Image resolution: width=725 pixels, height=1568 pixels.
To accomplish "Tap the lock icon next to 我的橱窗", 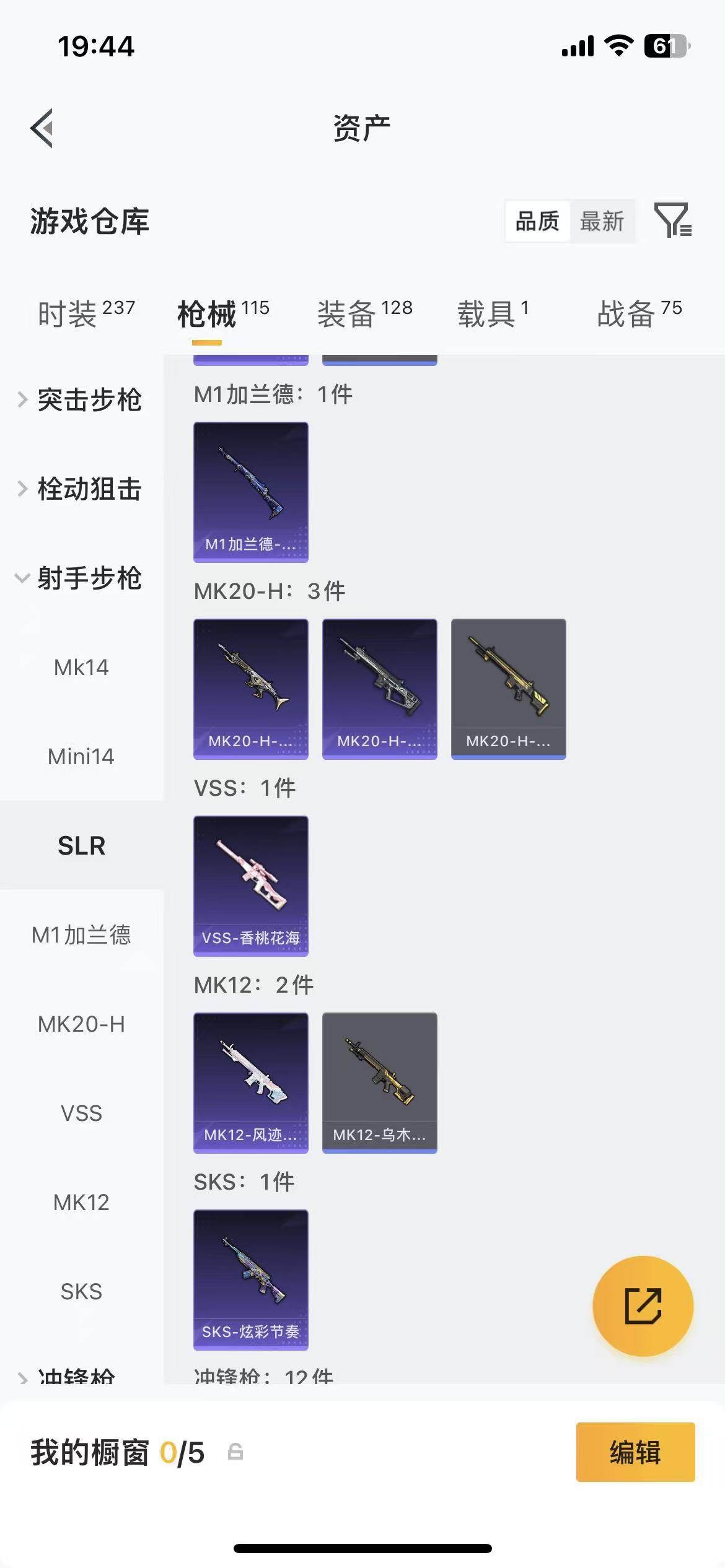I will [x=235, y=1454].
